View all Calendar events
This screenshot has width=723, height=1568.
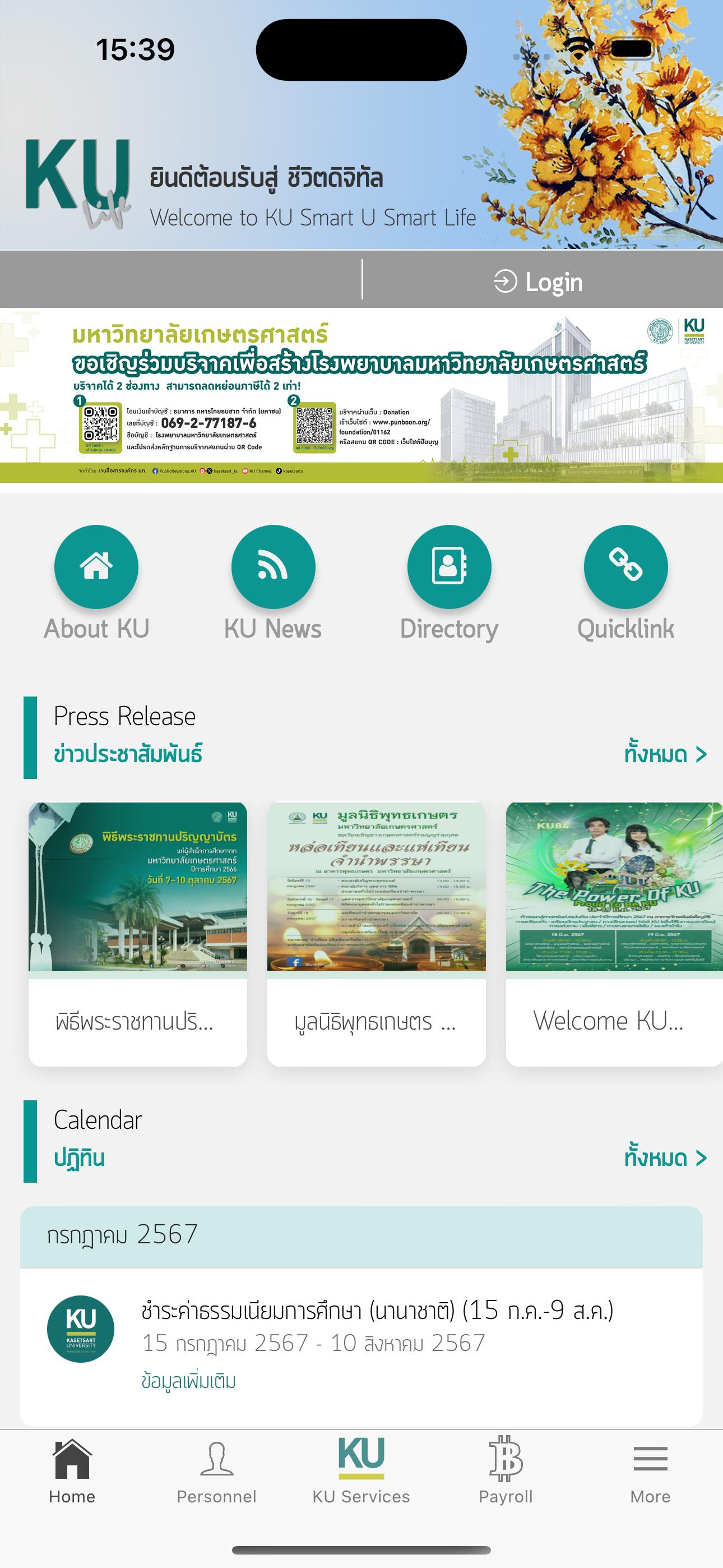pyautogui.click(x=665, y=1157)
